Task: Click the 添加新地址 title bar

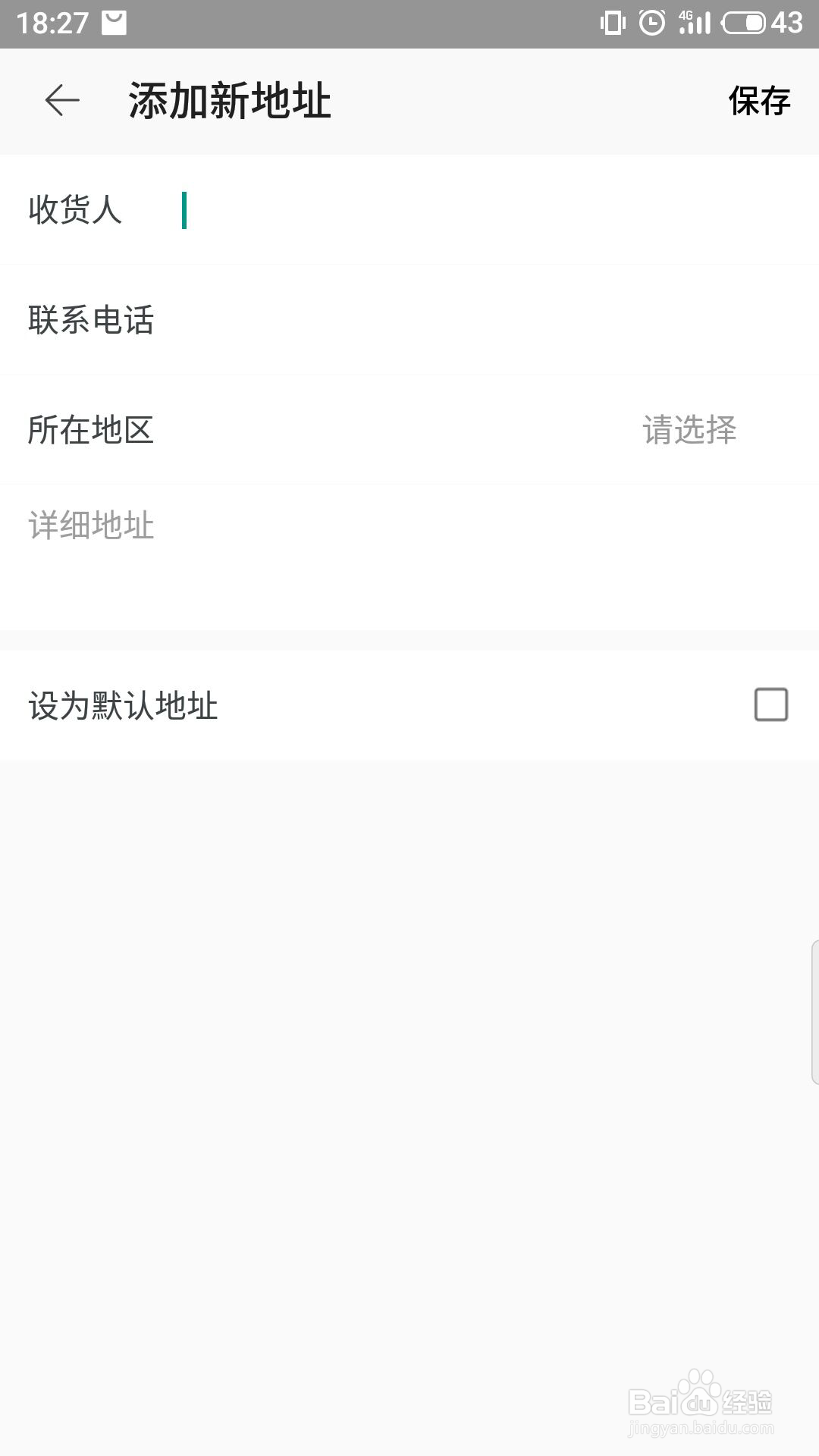Action: [x=230, y=99]
